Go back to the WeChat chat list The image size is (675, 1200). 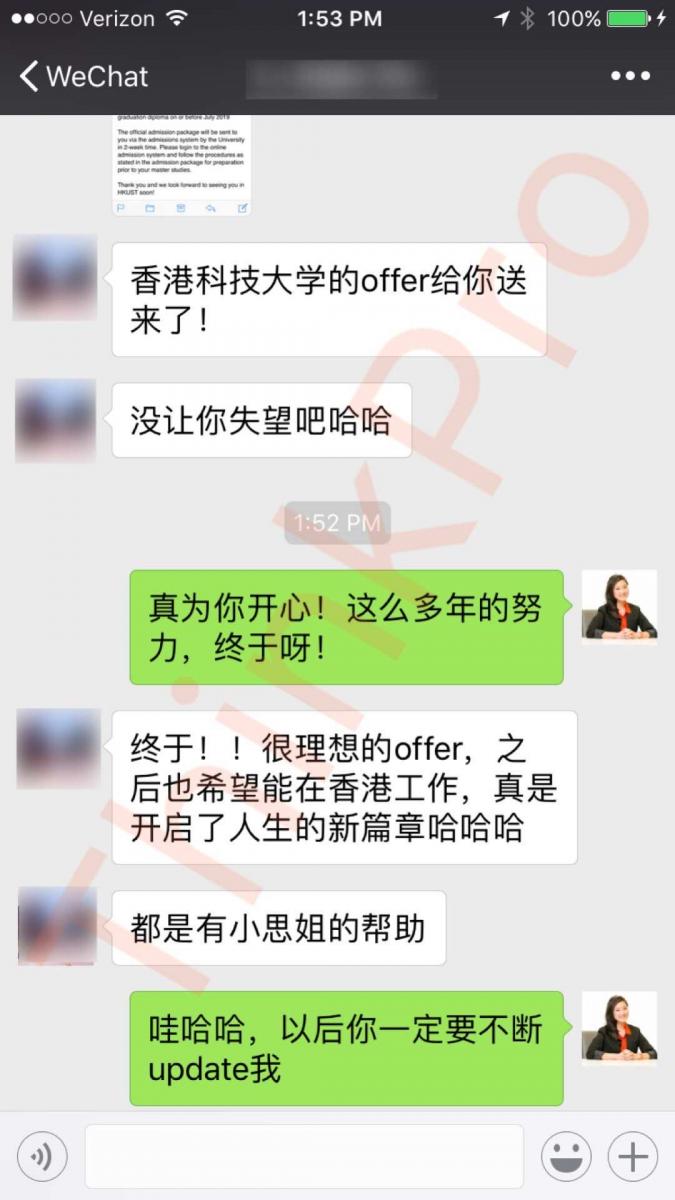coord(82,77)
